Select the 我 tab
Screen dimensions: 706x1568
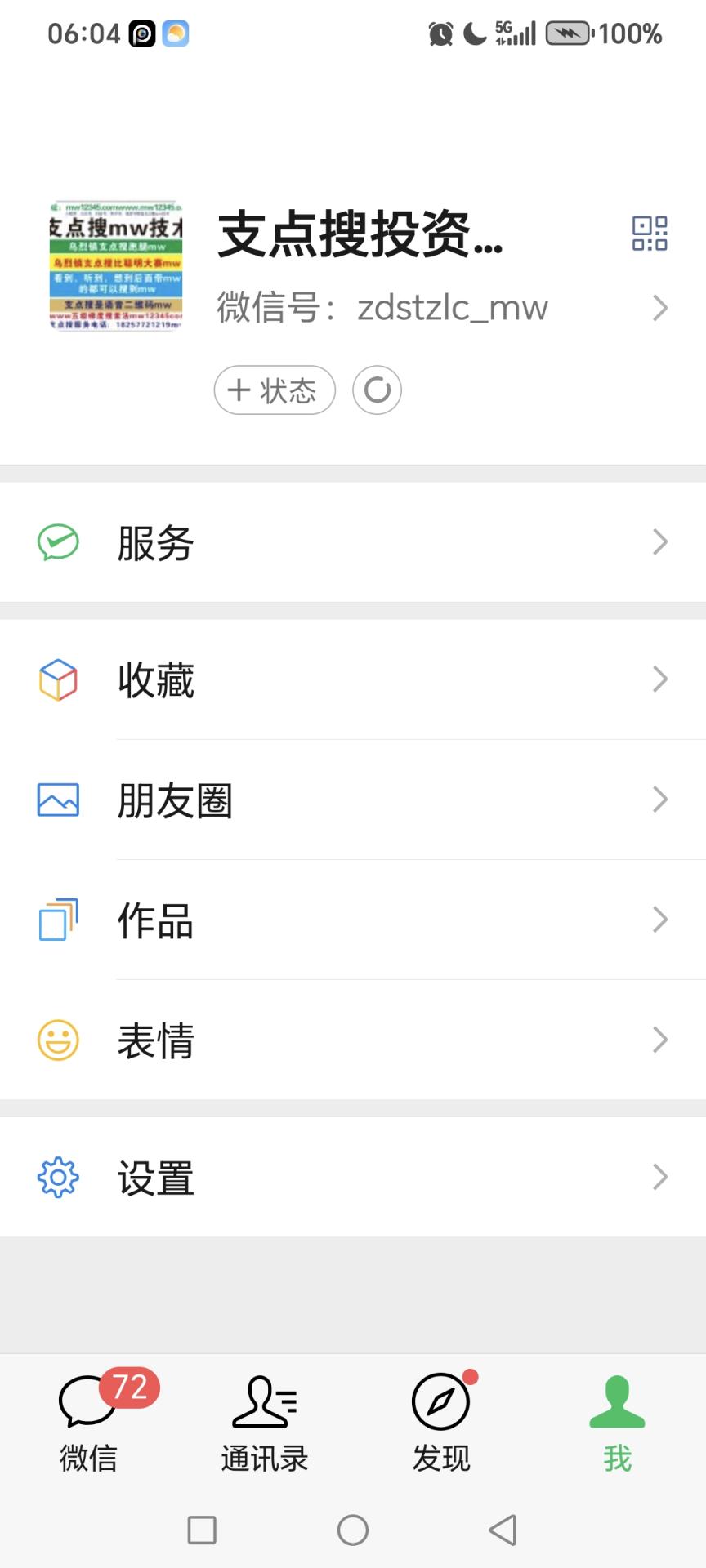[618, 1421]
